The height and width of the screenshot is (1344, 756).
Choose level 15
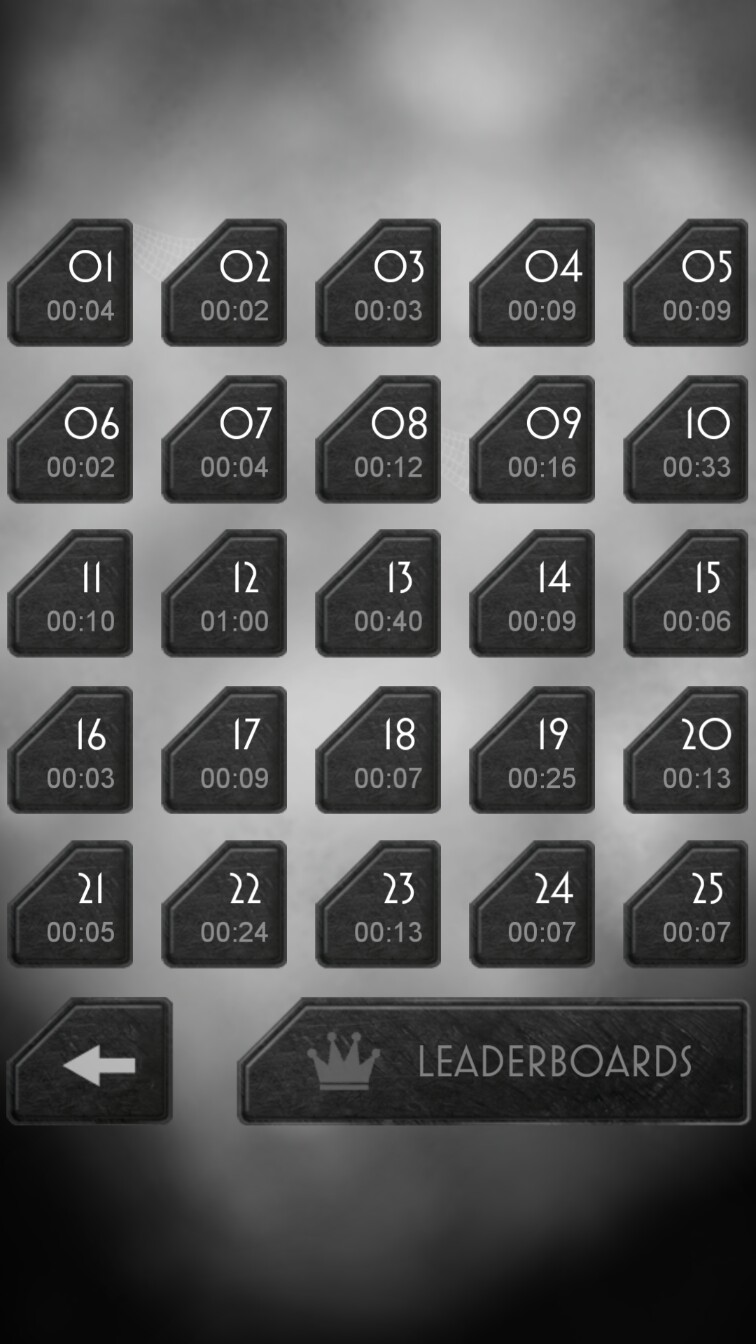click(688, 595)
